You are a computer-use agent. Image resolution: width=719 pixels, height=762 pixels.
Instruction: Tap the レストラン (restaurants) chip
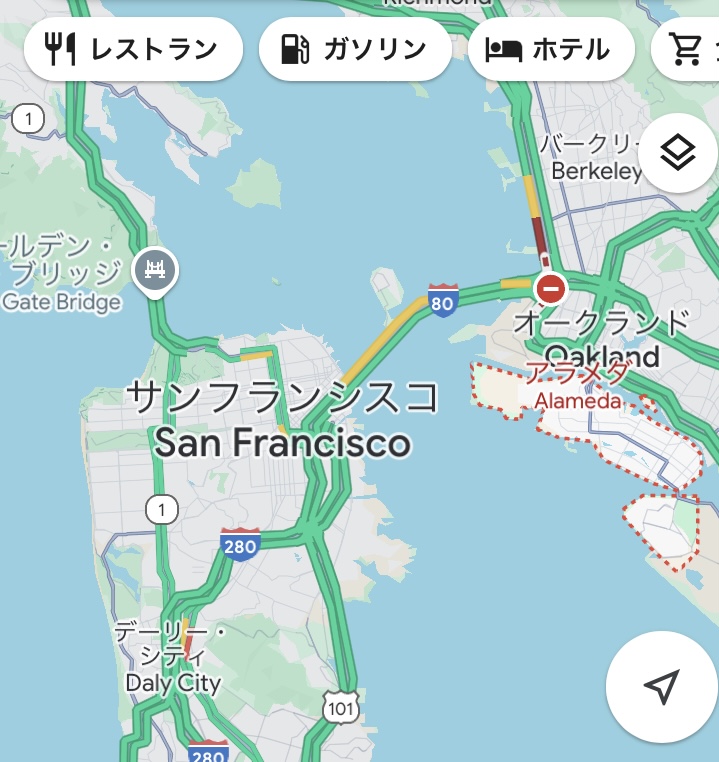coord(133,48)
